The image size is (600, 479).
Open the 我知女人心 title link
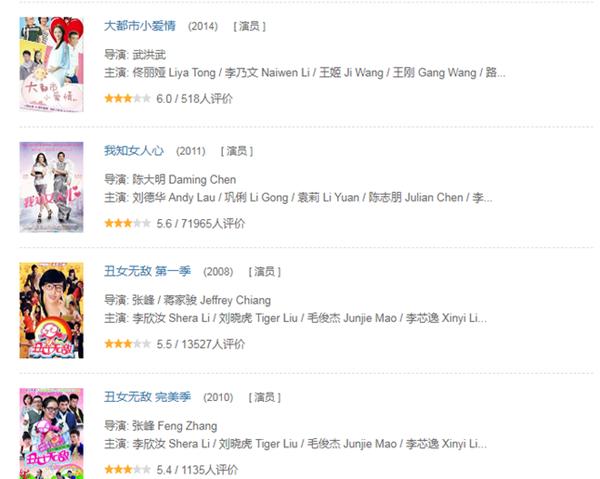(x=134, y=150)
